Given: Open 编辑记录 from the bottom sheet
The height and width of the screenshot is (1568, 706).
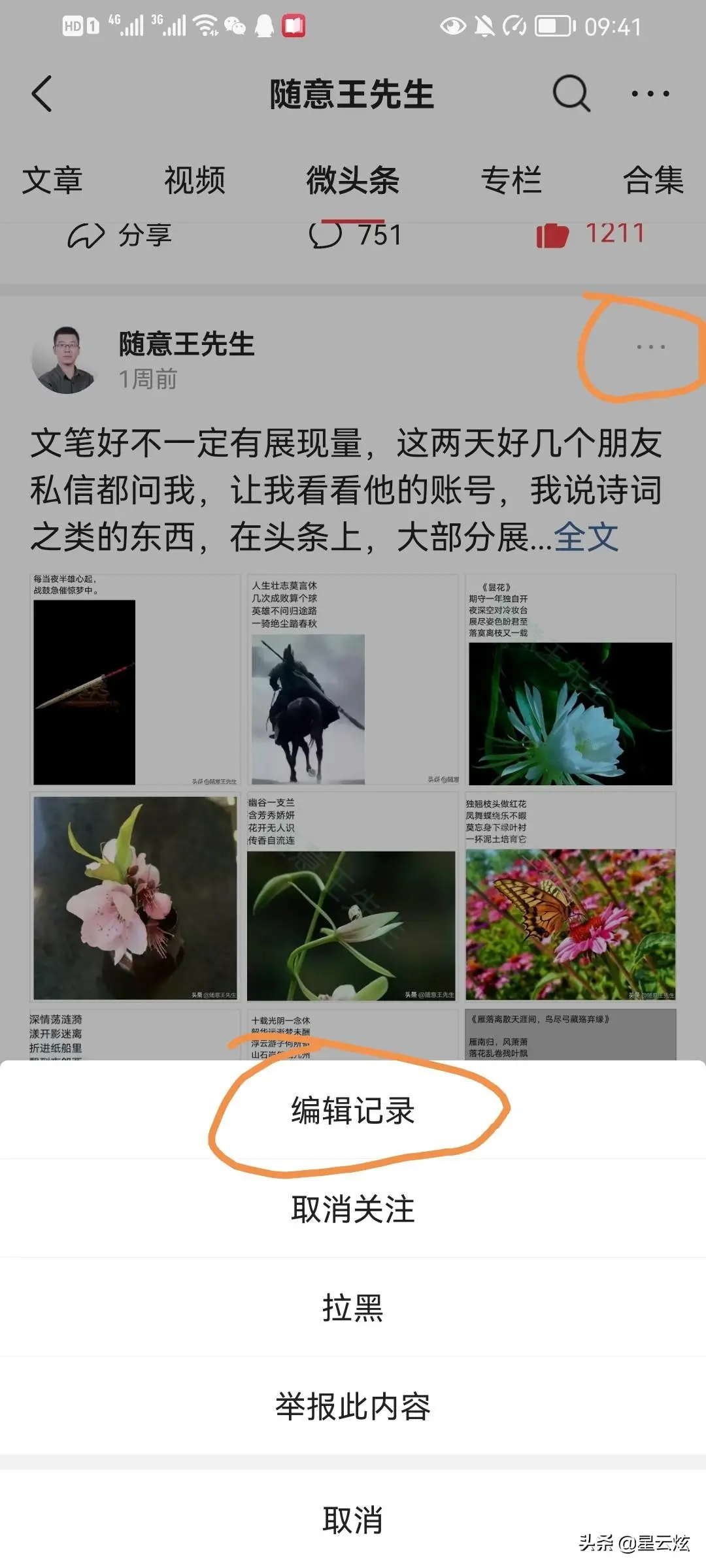Looking at the screenshot, I should [353, 1111].
